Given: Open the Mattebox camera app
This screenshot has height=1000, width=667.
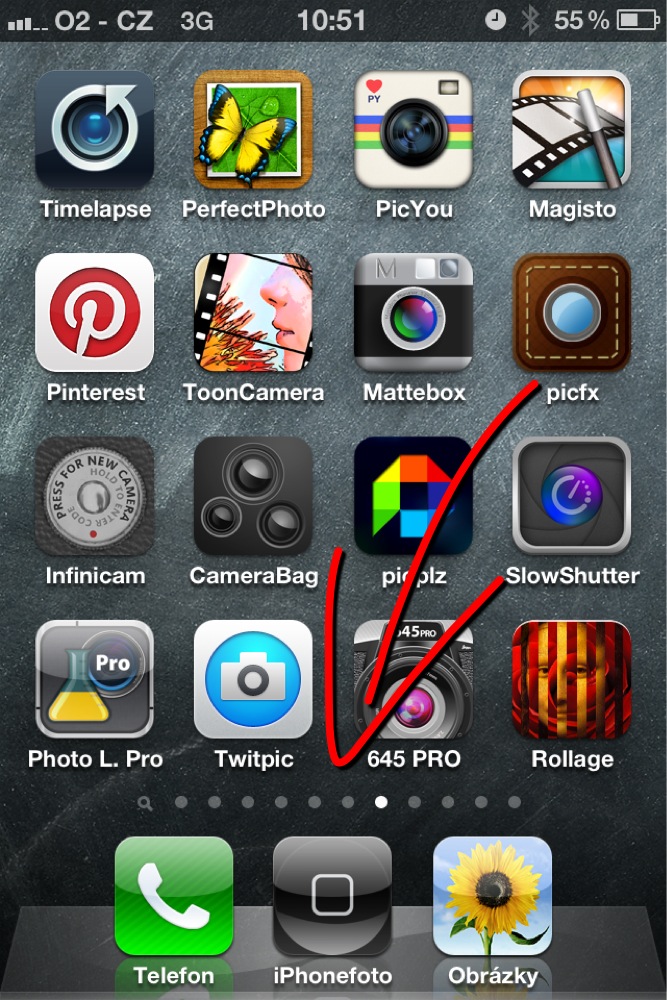Looking at the screenshot, I should [413, 313].
